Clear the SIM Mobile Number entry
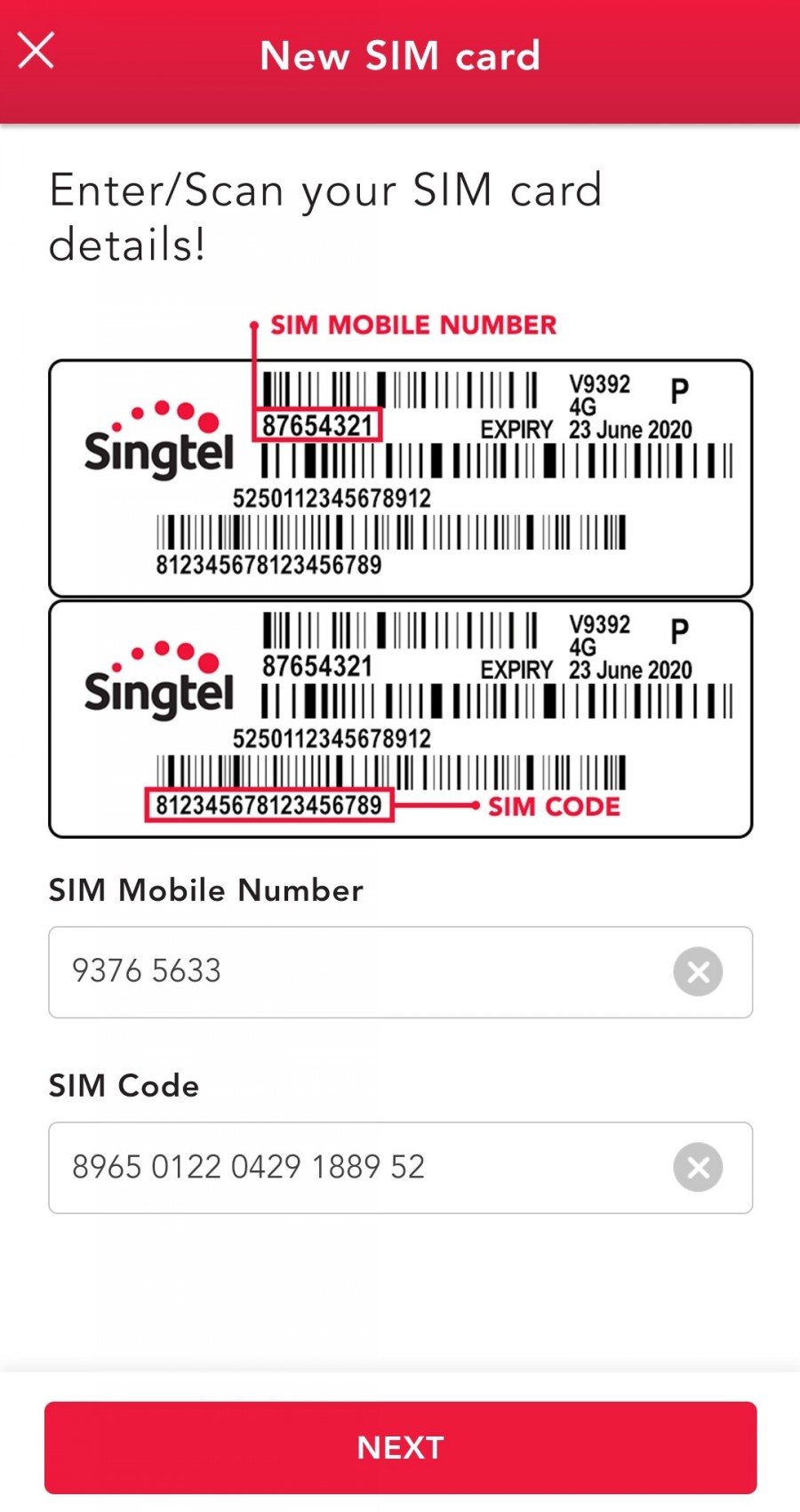The image size is (800, 1512). click(698, 971)
